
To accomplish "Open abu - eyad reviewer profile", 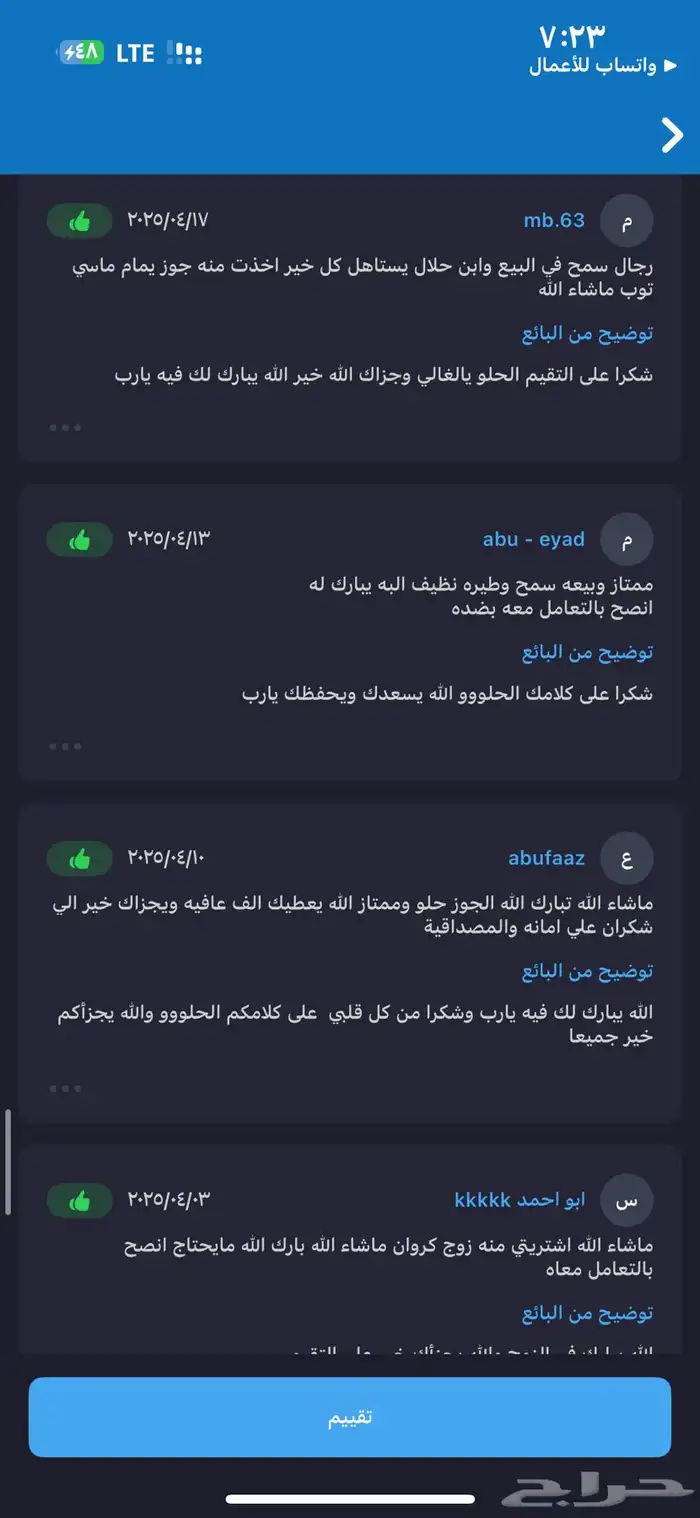I will tap(534, 540).
